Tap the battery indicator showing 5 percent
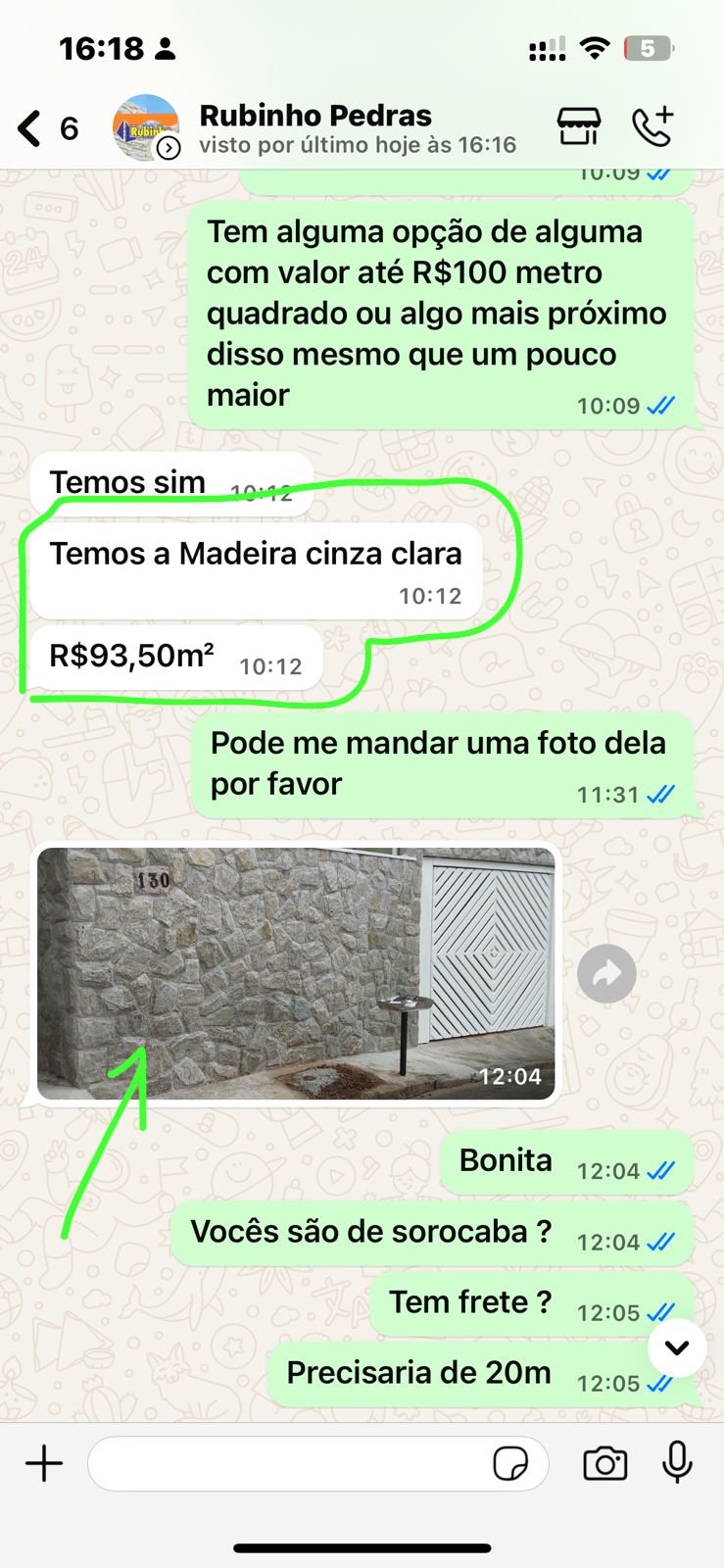 click(x=646, y=46)
